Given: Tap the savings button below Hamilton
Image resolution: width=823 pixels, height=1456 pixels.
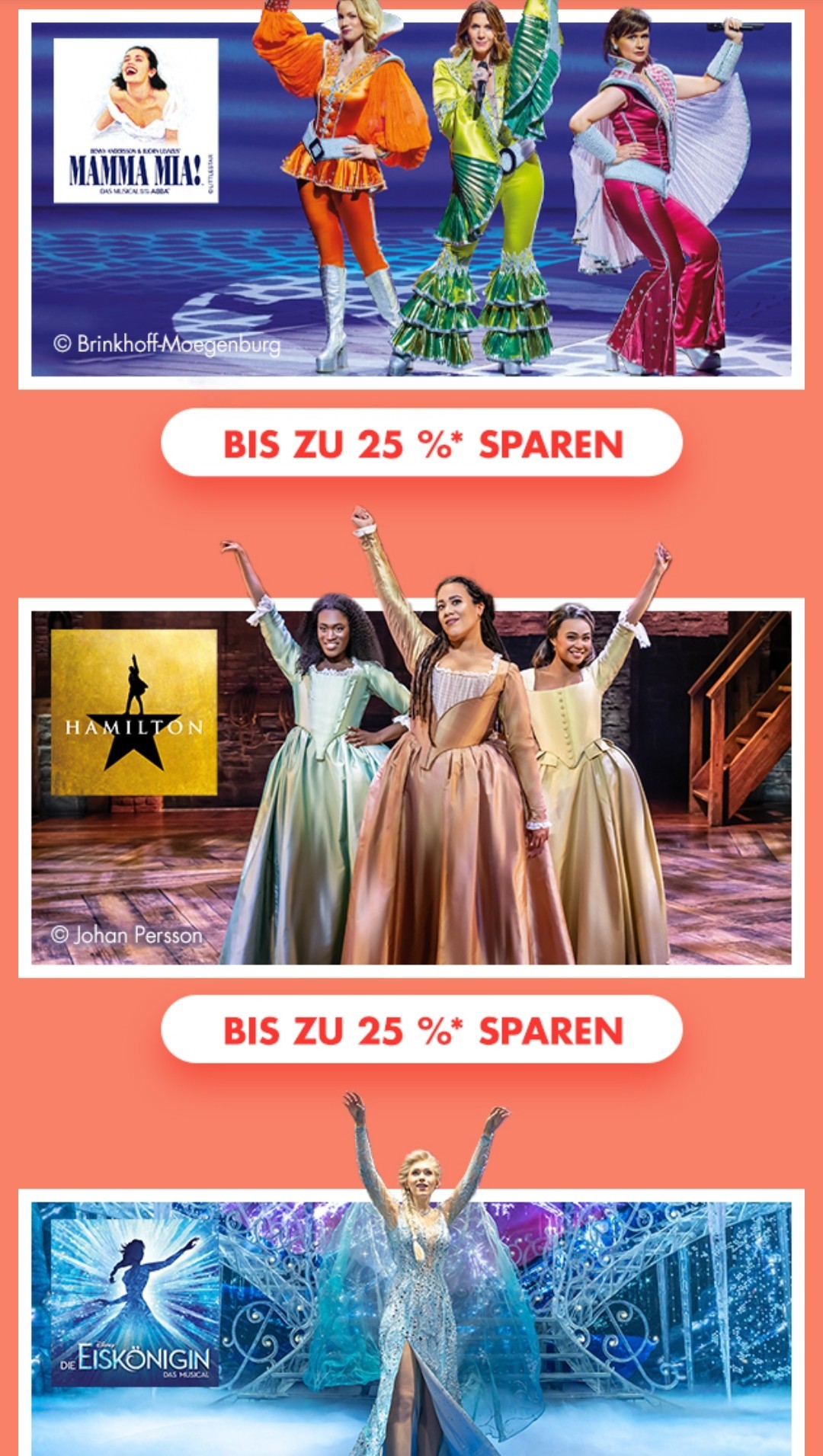Looking at the screenshot, I should [421, 1029].
